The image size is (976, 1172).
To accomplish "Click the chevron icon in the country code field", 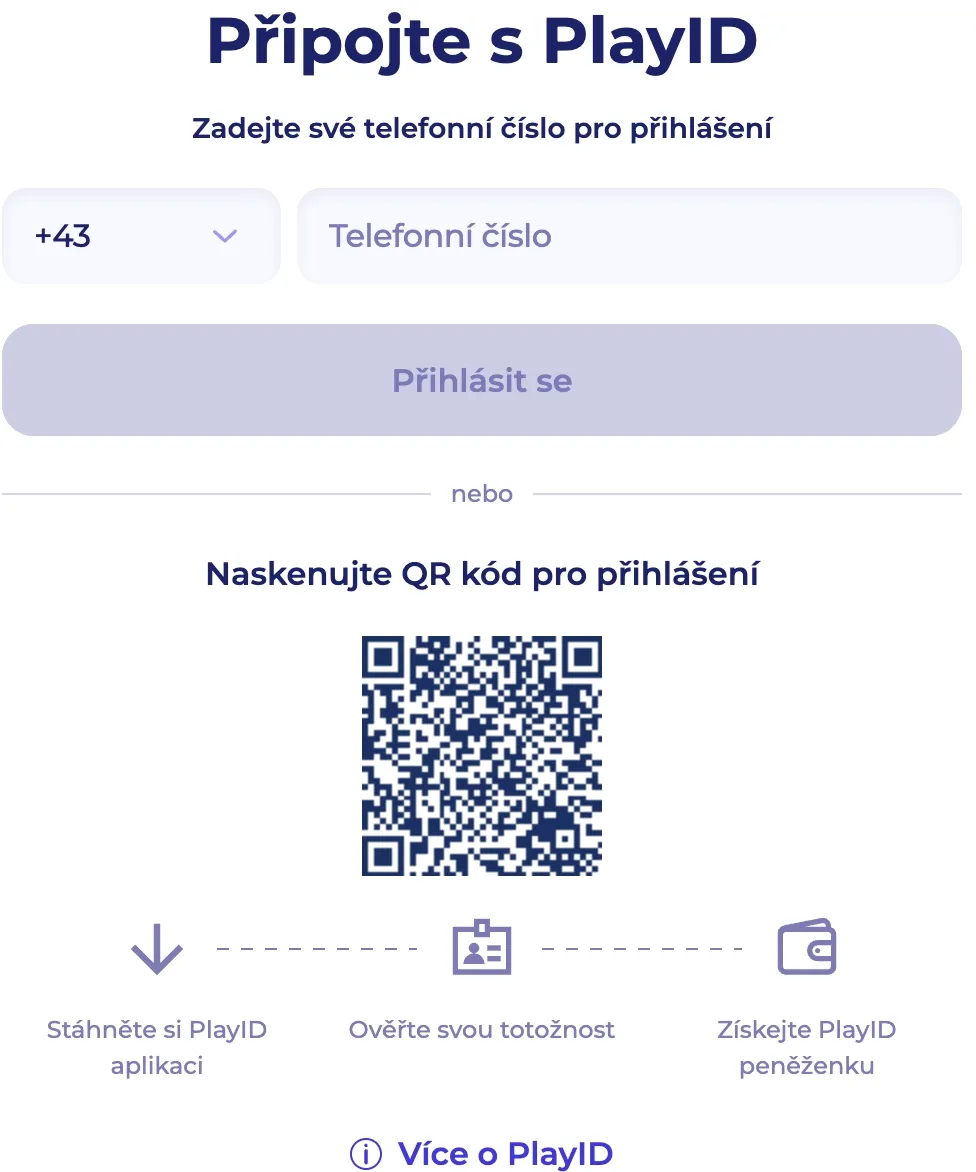I will 225,236.
